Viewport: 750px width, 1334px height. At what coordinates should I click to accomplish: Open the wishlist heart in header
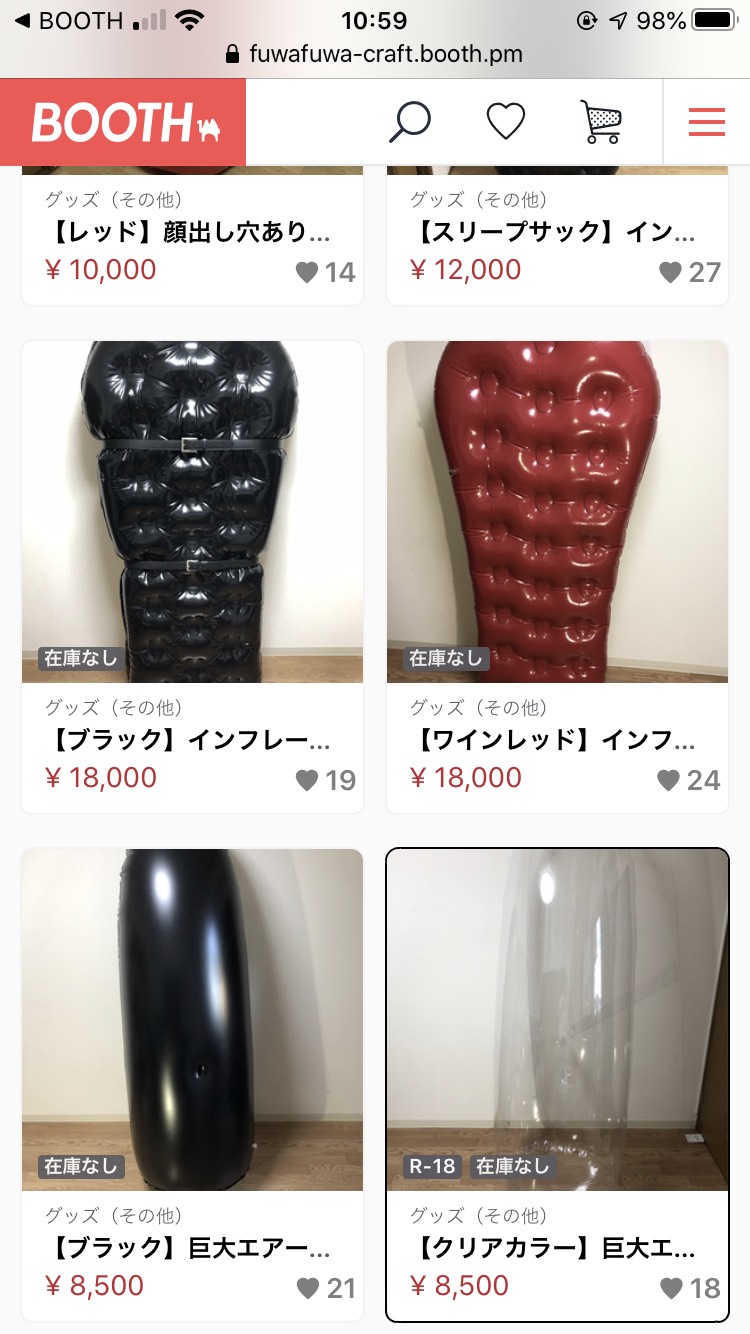(x=506, y=121)
